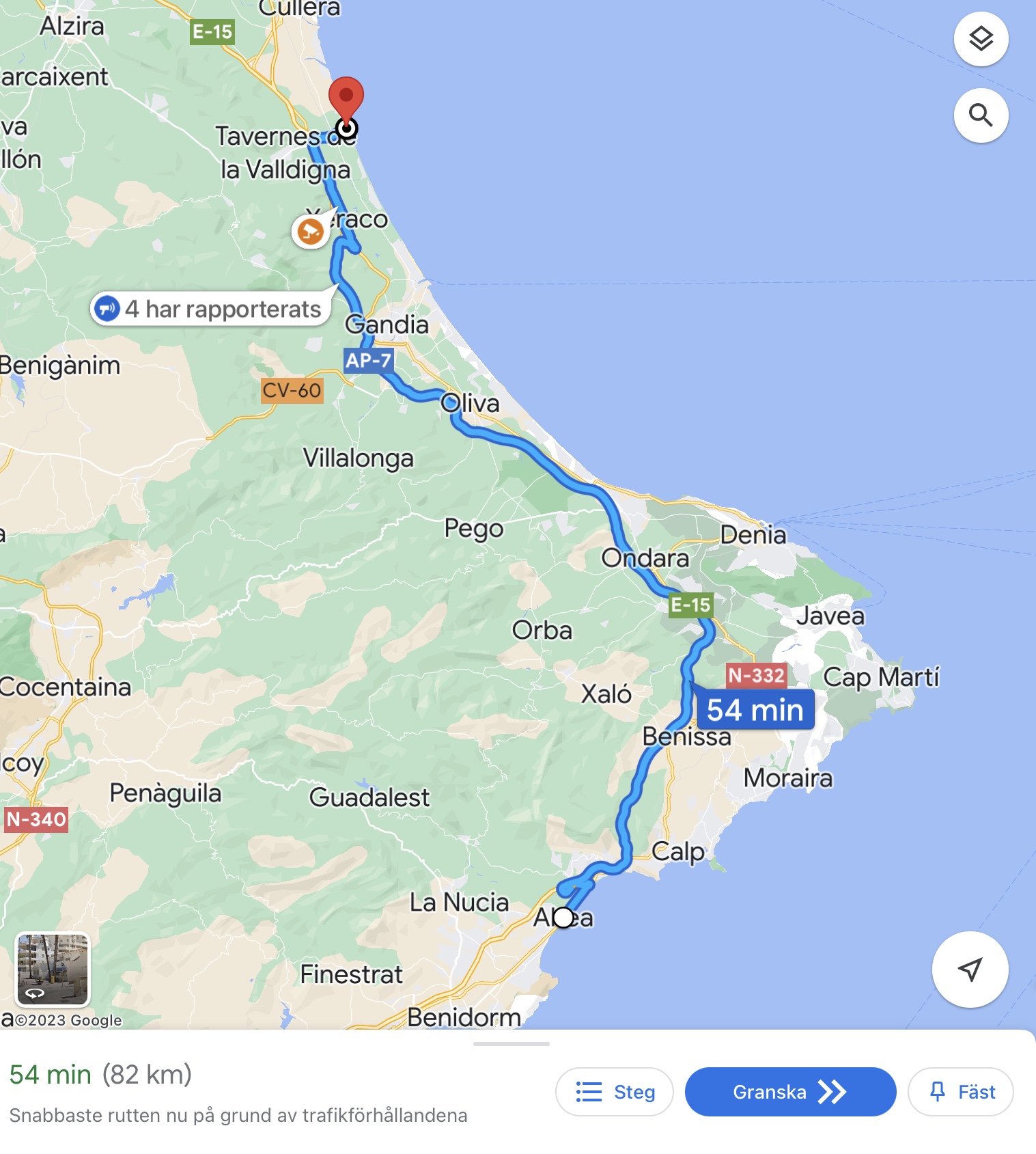Re-center map on current location
The width and height of the screenshot is (1036, 1154).
(x=970, y=968)
